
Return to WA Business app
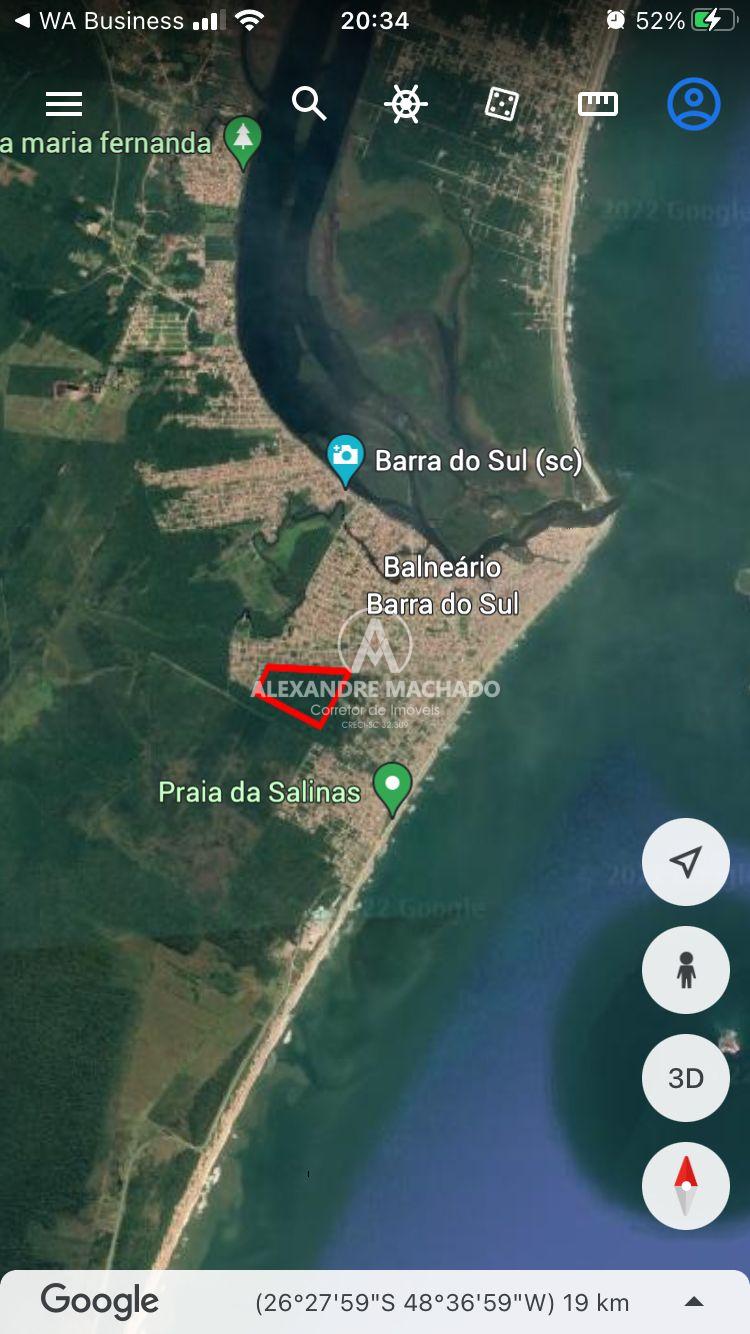98,20
